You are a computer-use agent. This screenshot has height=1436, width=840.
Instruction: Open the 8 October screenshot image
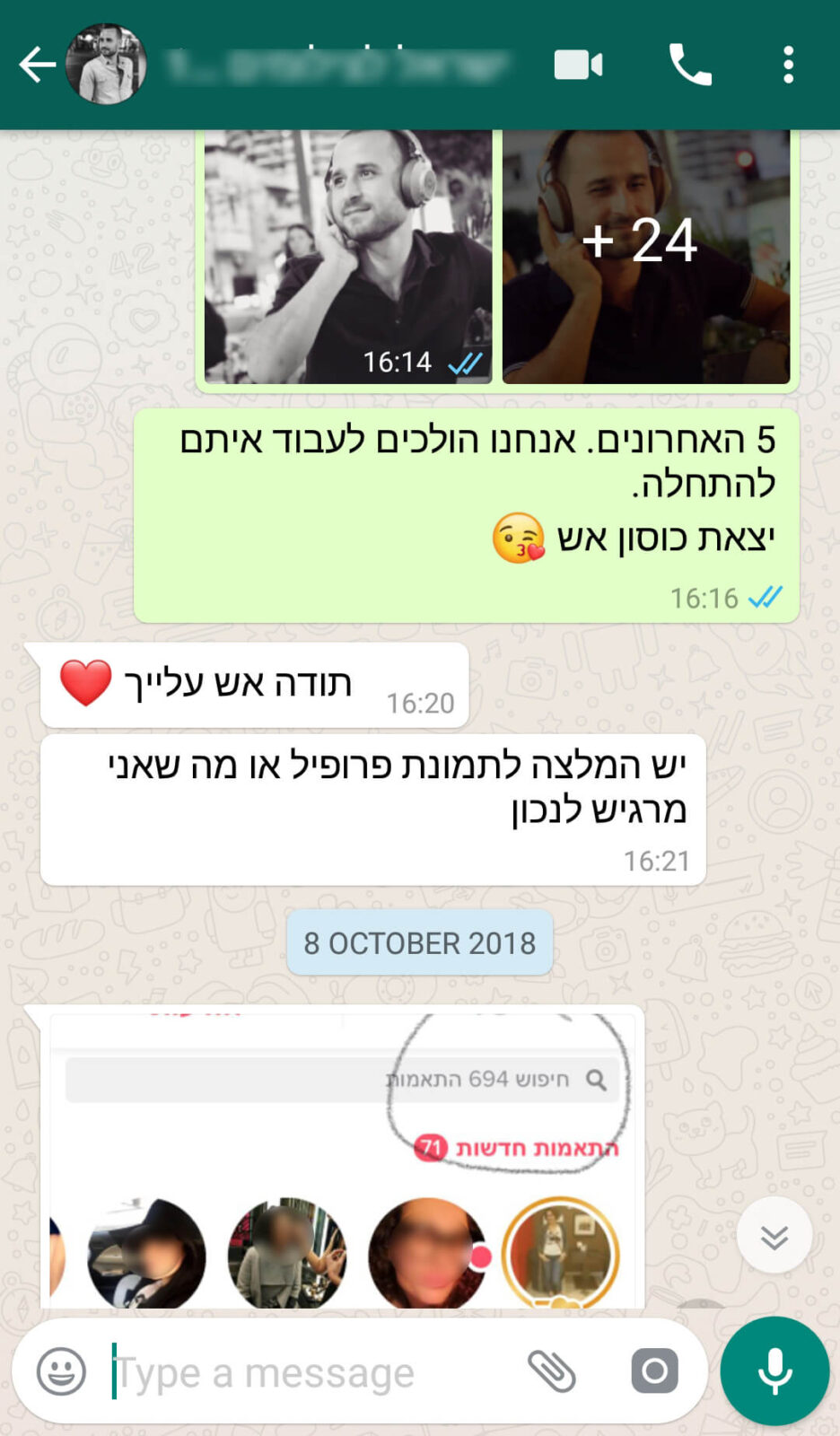[343, 1160]
